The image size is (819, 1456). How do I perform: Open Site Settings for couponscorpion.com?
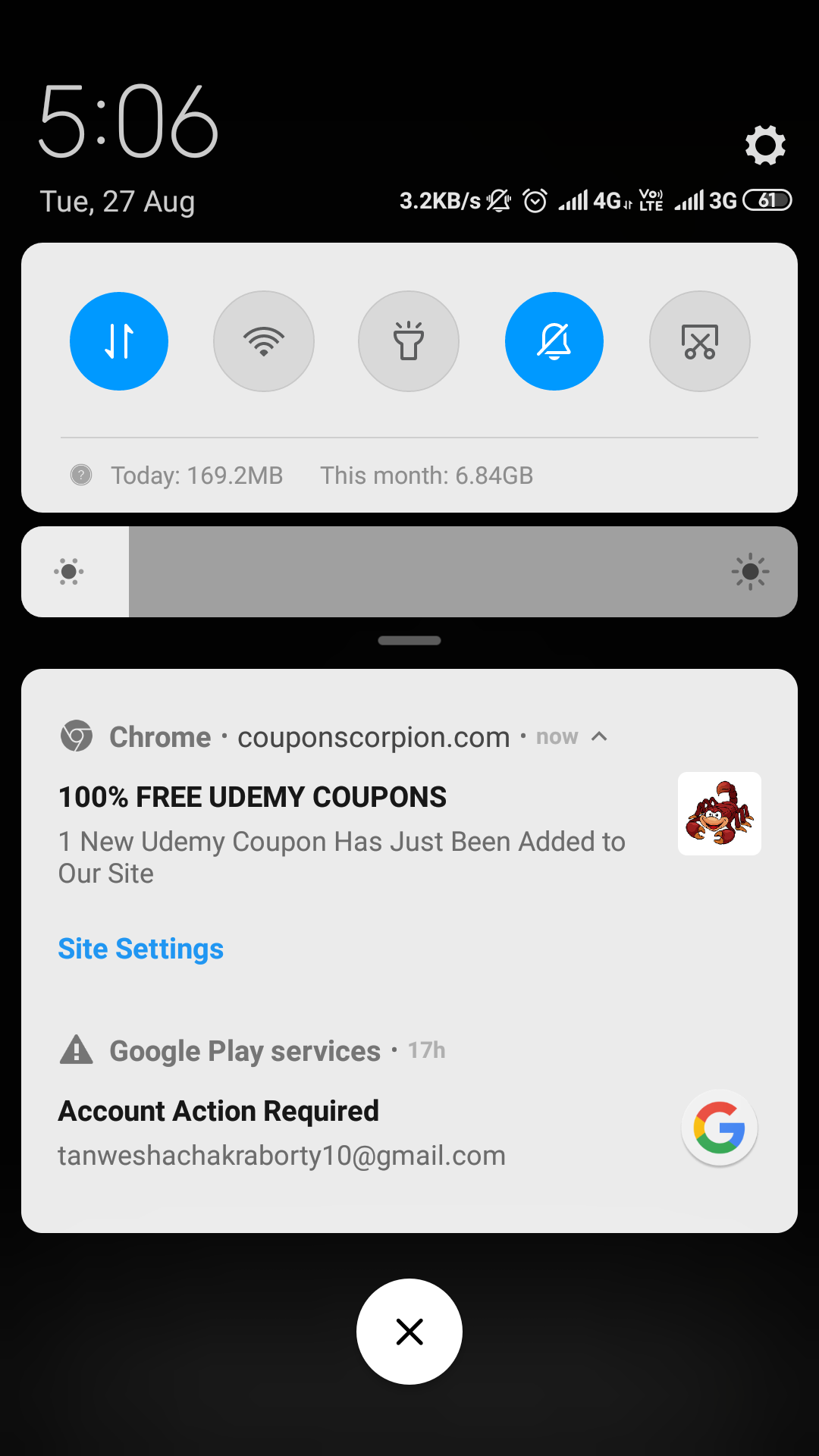coord(141,949)
